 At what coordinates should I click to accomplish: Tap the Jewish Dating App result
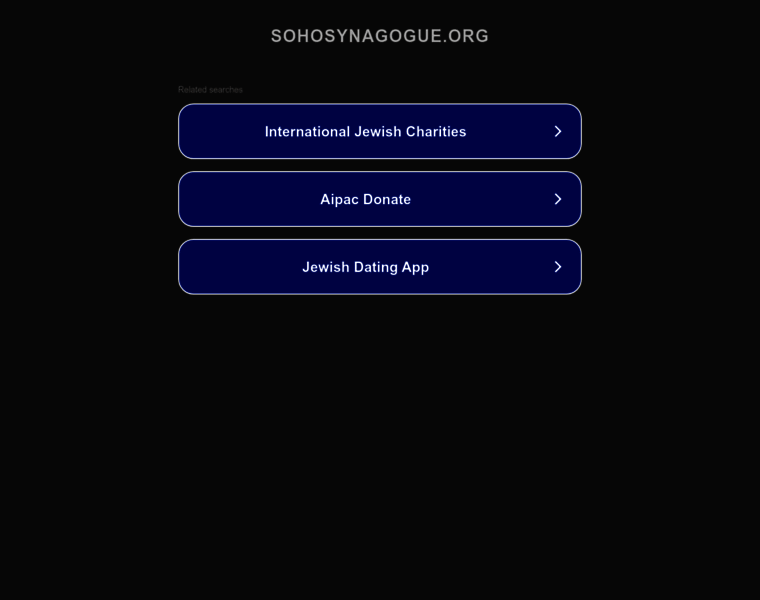click(x=380, y=267)
